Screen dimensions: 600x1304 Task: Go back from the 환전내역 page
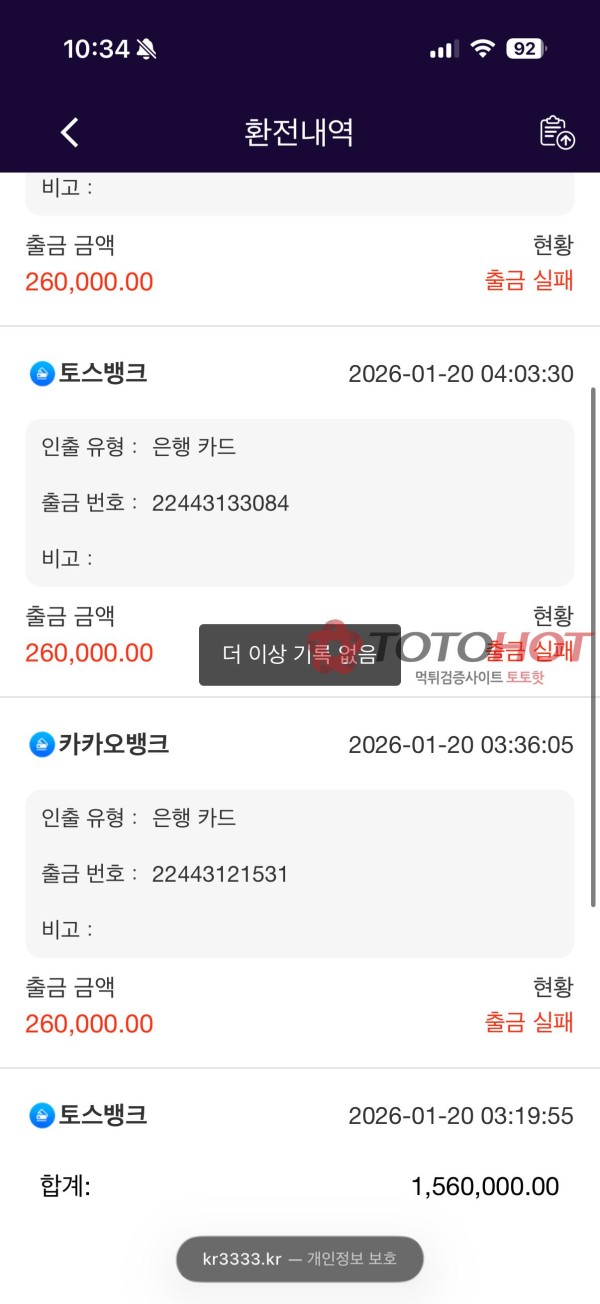69,132
